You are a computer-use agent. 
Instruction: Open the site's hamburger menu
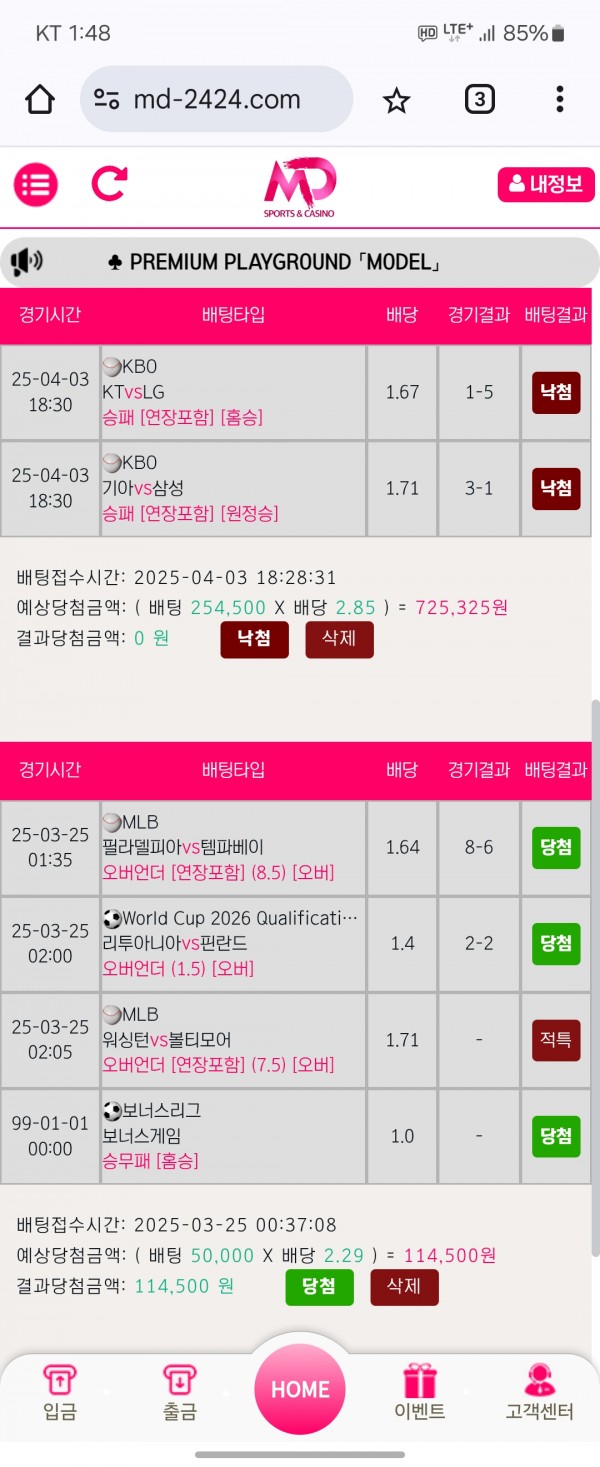pyautogui.click(x=36, y=185)
